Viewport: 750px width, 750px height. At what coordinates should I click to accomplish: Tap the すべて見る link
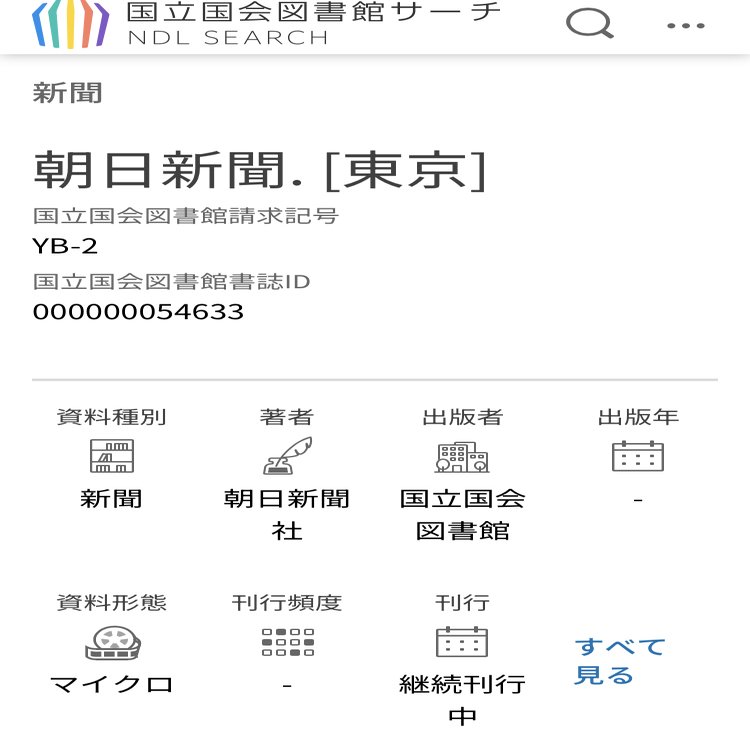pyautogui.click(x=619, y=661)
